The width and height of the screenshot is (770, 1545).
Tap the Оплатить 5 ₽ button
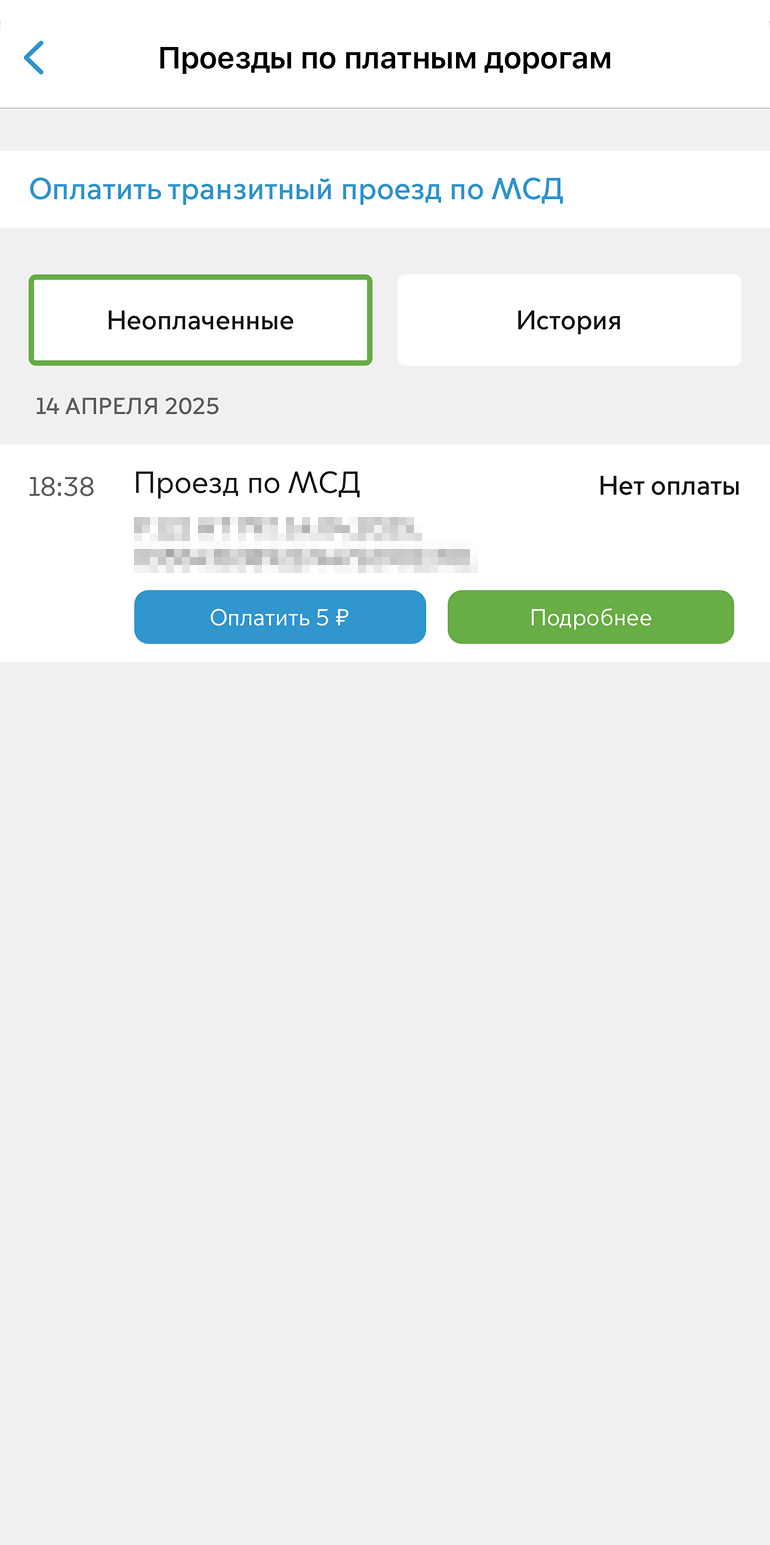point(280,617)
